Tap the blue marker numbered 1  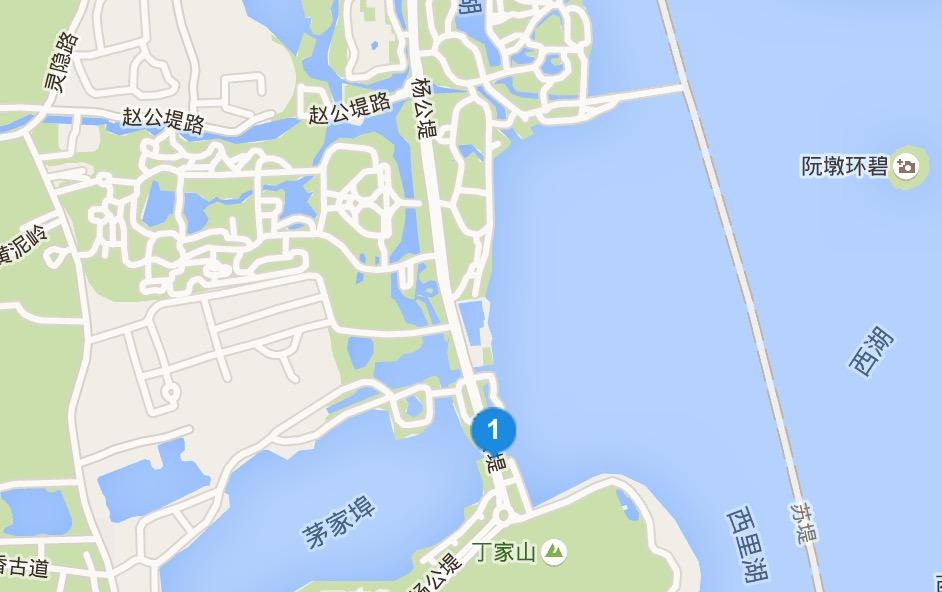click(493, 431)
